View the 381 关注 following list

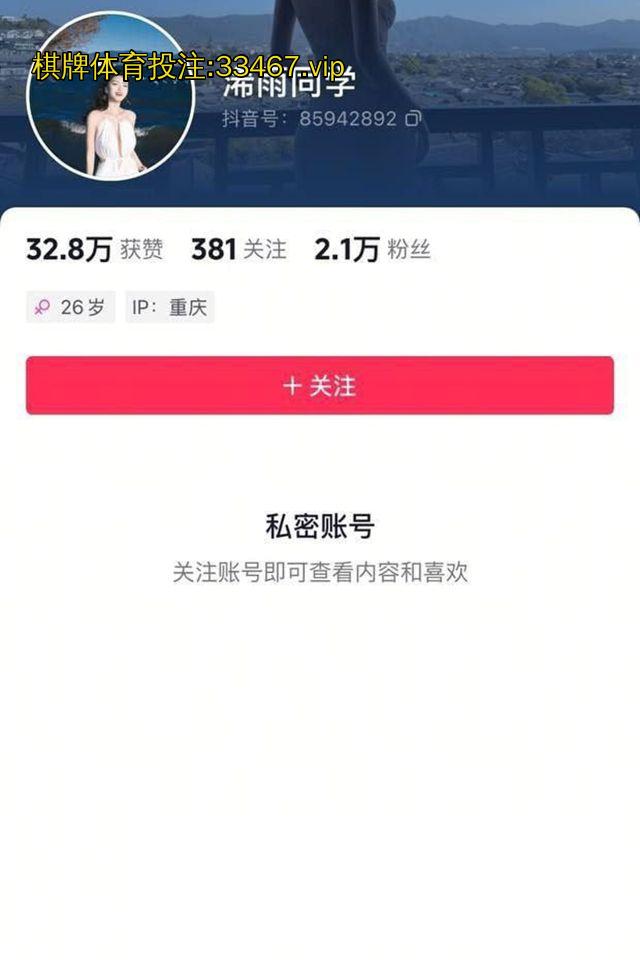pyautogui.click(x=238, y=250)
